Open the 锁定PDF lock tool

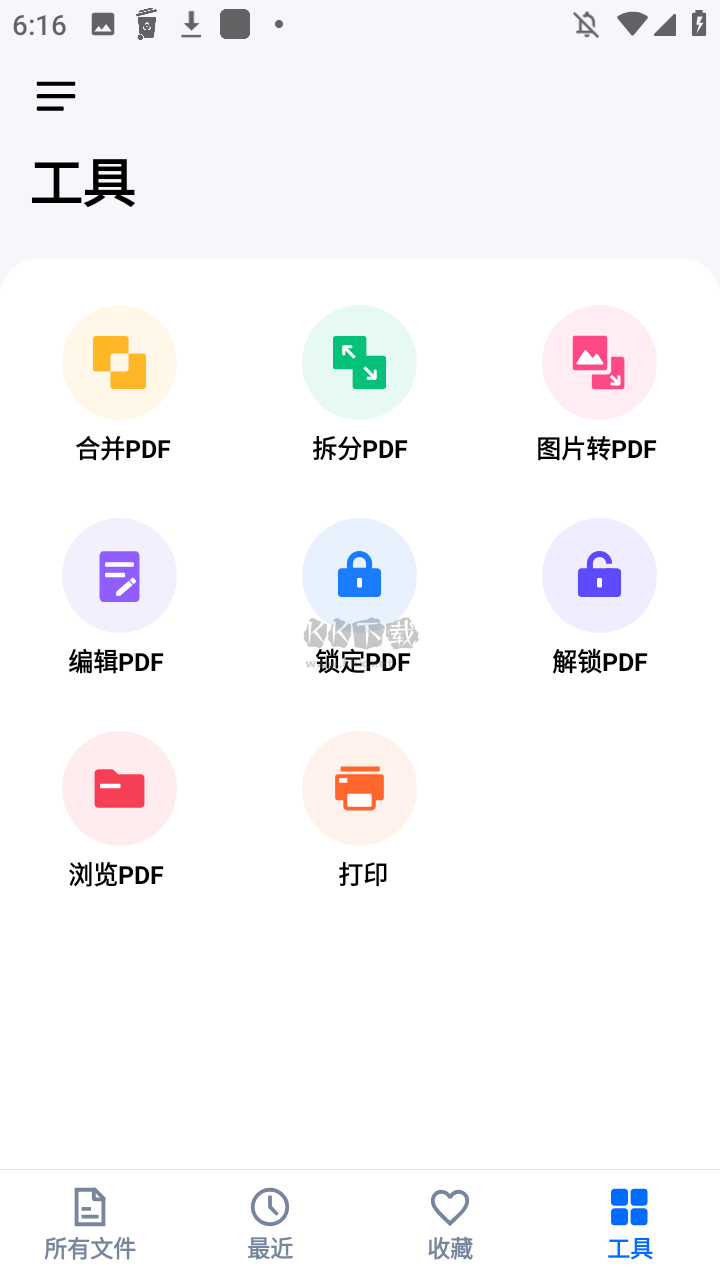[360, 576]
